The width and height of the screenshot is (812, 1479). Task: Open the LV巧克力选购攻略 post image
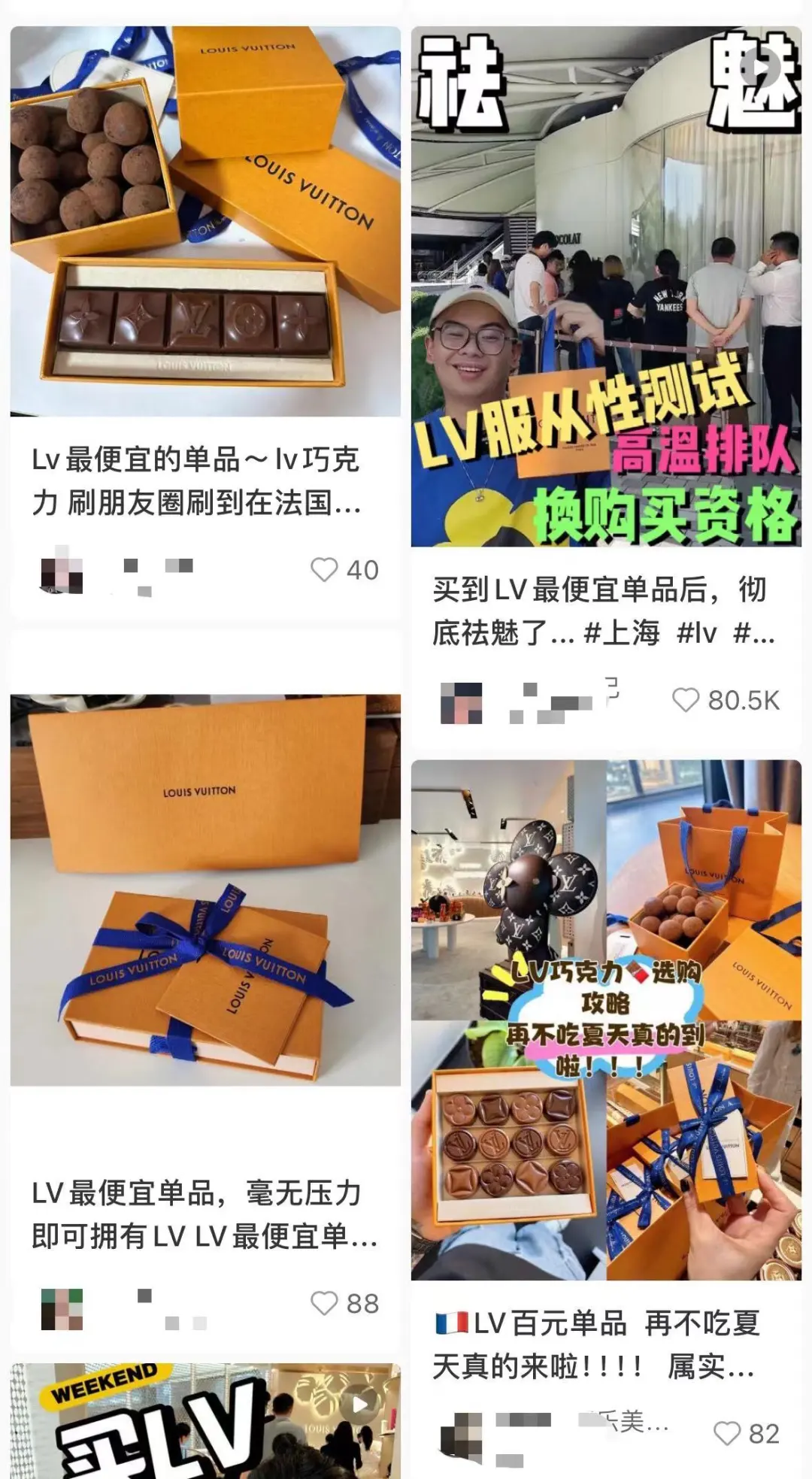[x=606, y=1020]
